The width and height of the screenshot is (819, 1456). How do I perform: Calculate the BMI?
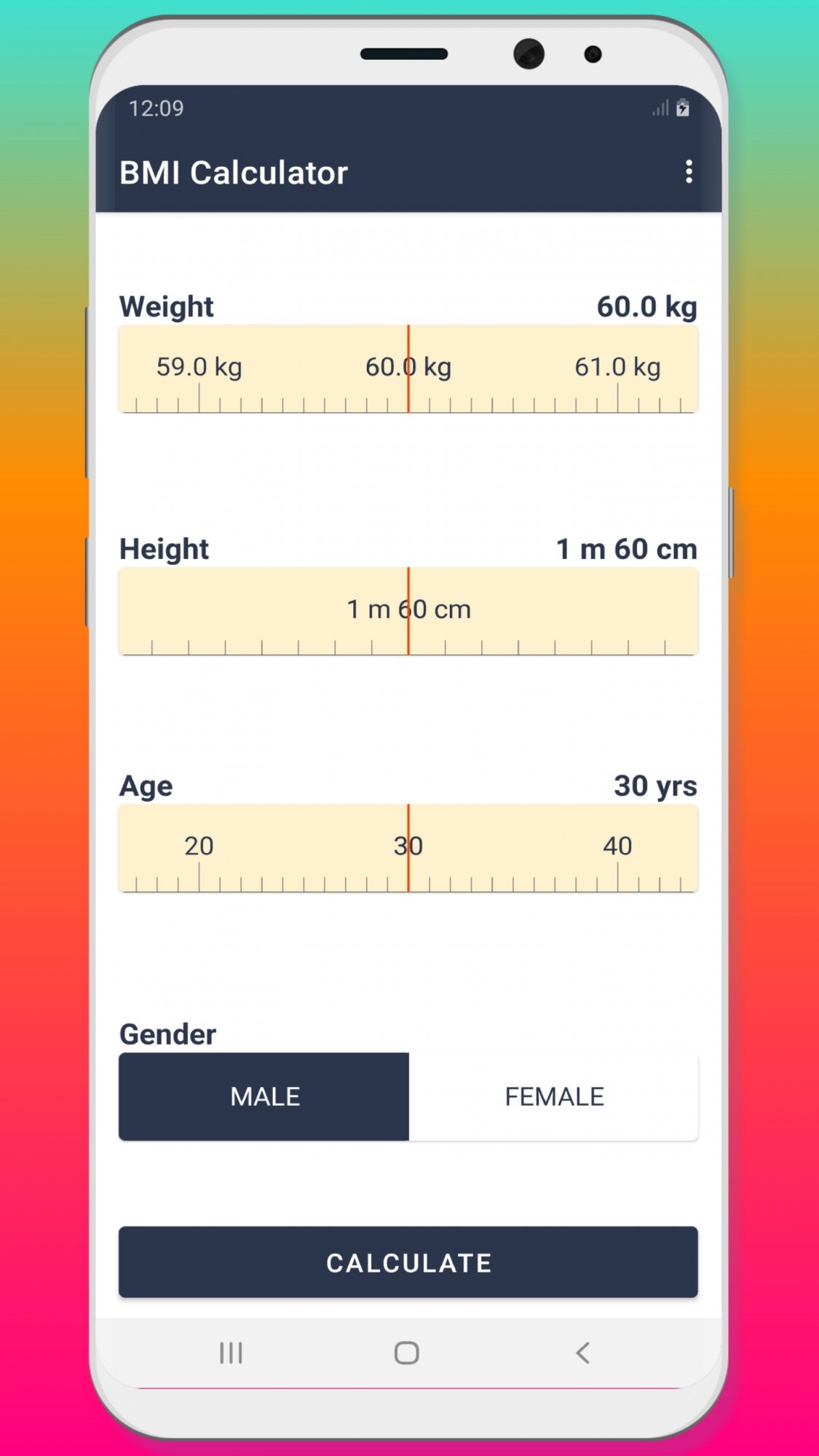408,1262
